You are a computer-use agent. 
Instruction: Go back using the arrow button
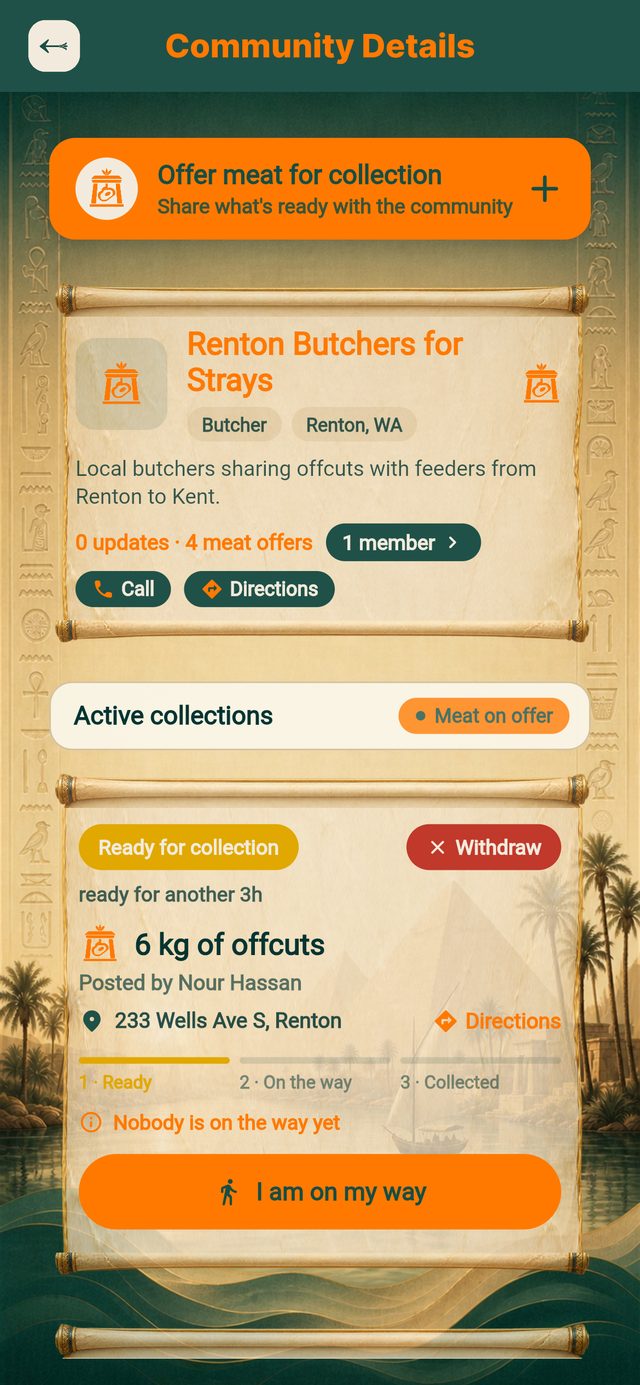(x=54, y=46)
